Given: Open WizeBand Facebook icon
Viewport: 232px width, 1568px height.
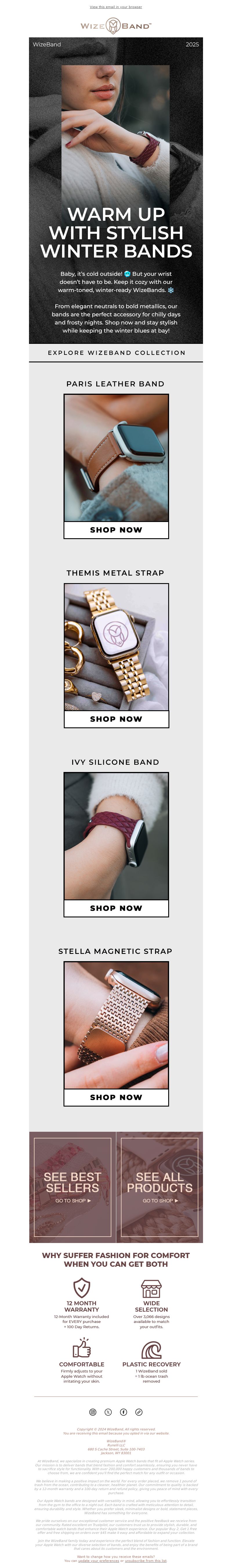Looking at the screenshot, I should pyautogui.click(x=124, y=1412).
